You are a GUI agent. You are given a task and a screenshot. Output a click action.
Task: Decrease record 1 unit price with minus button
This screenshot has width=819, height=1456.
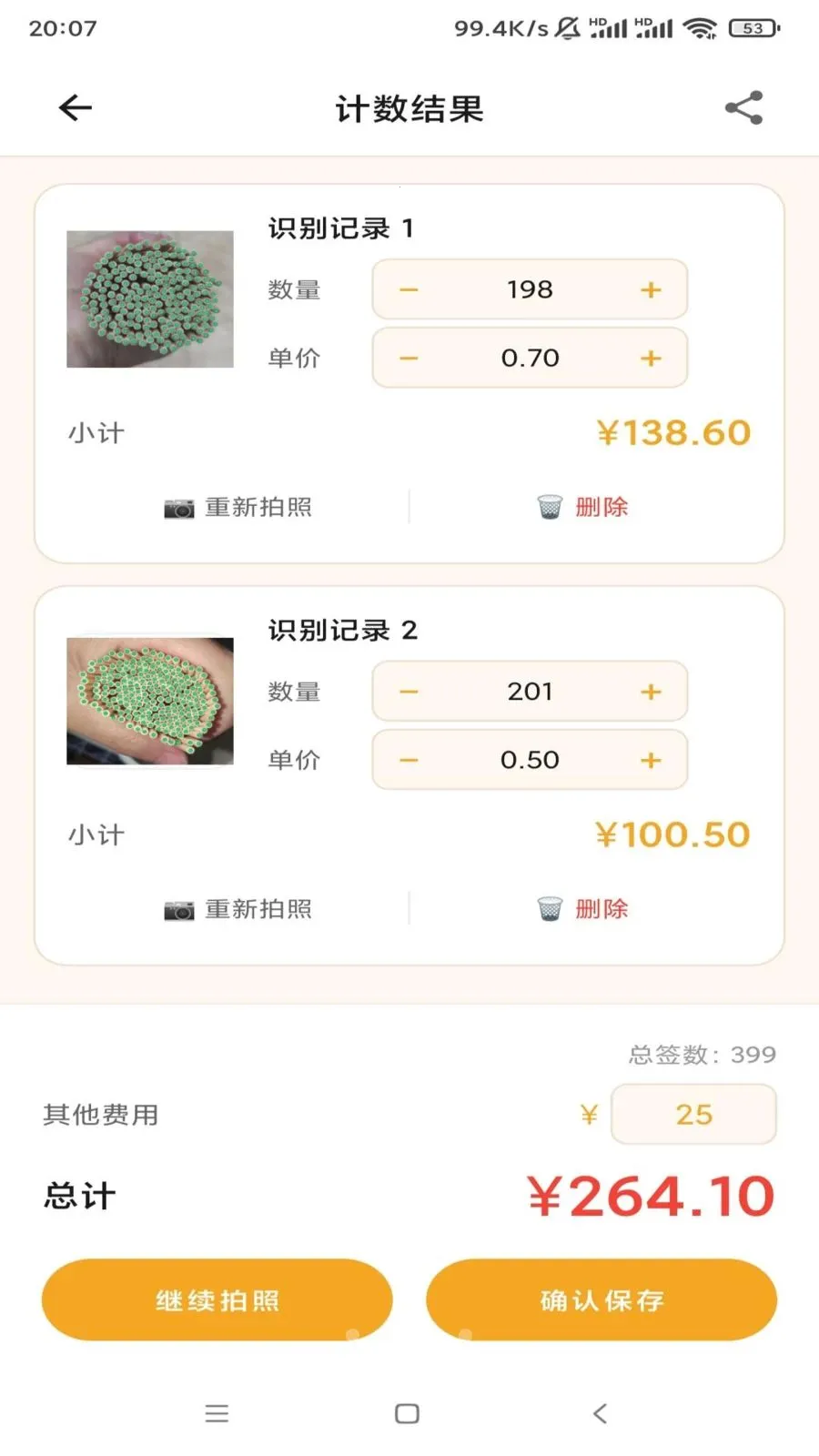pyautogui.click(x=408, y=358)
